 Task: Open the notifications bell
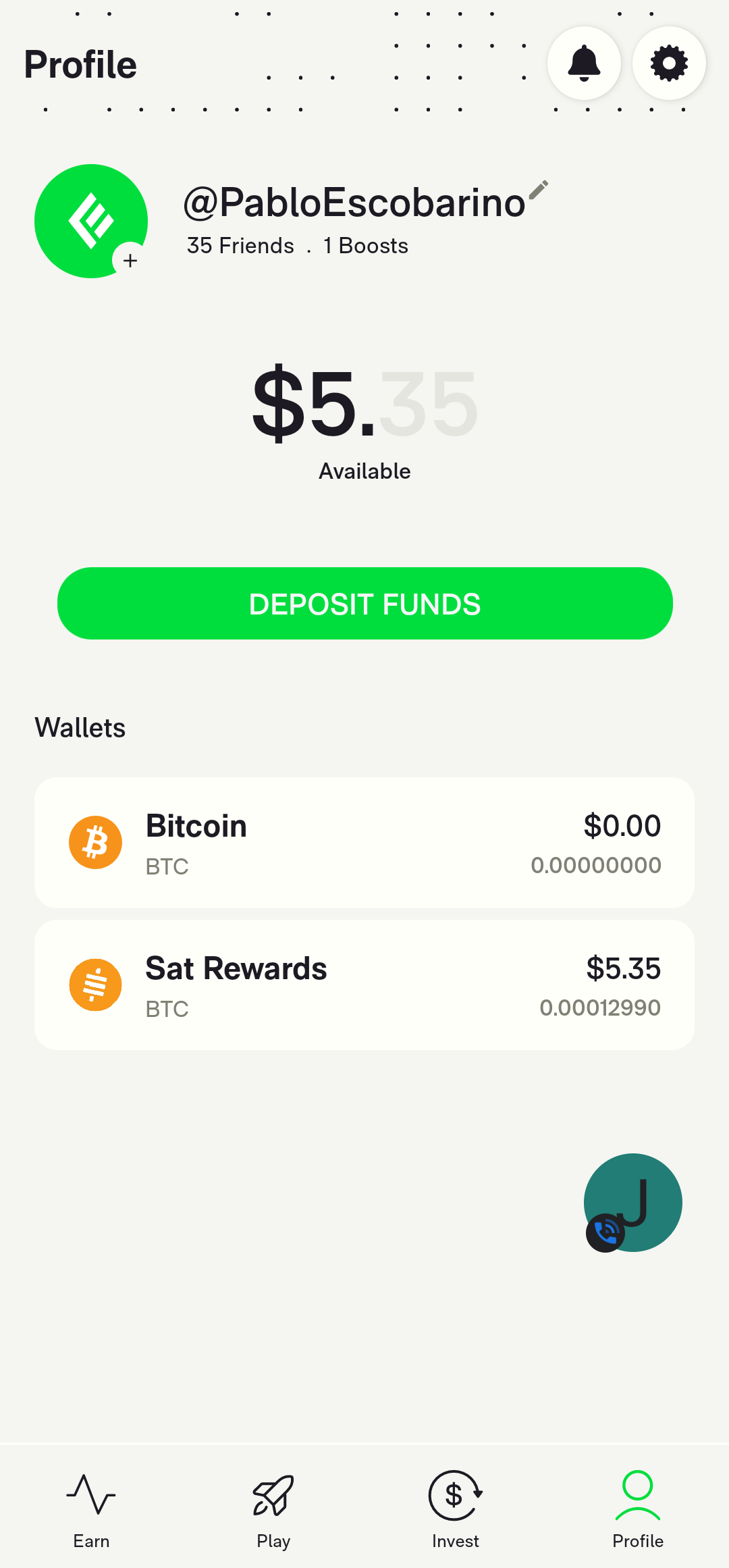click(x=584, y=63)
